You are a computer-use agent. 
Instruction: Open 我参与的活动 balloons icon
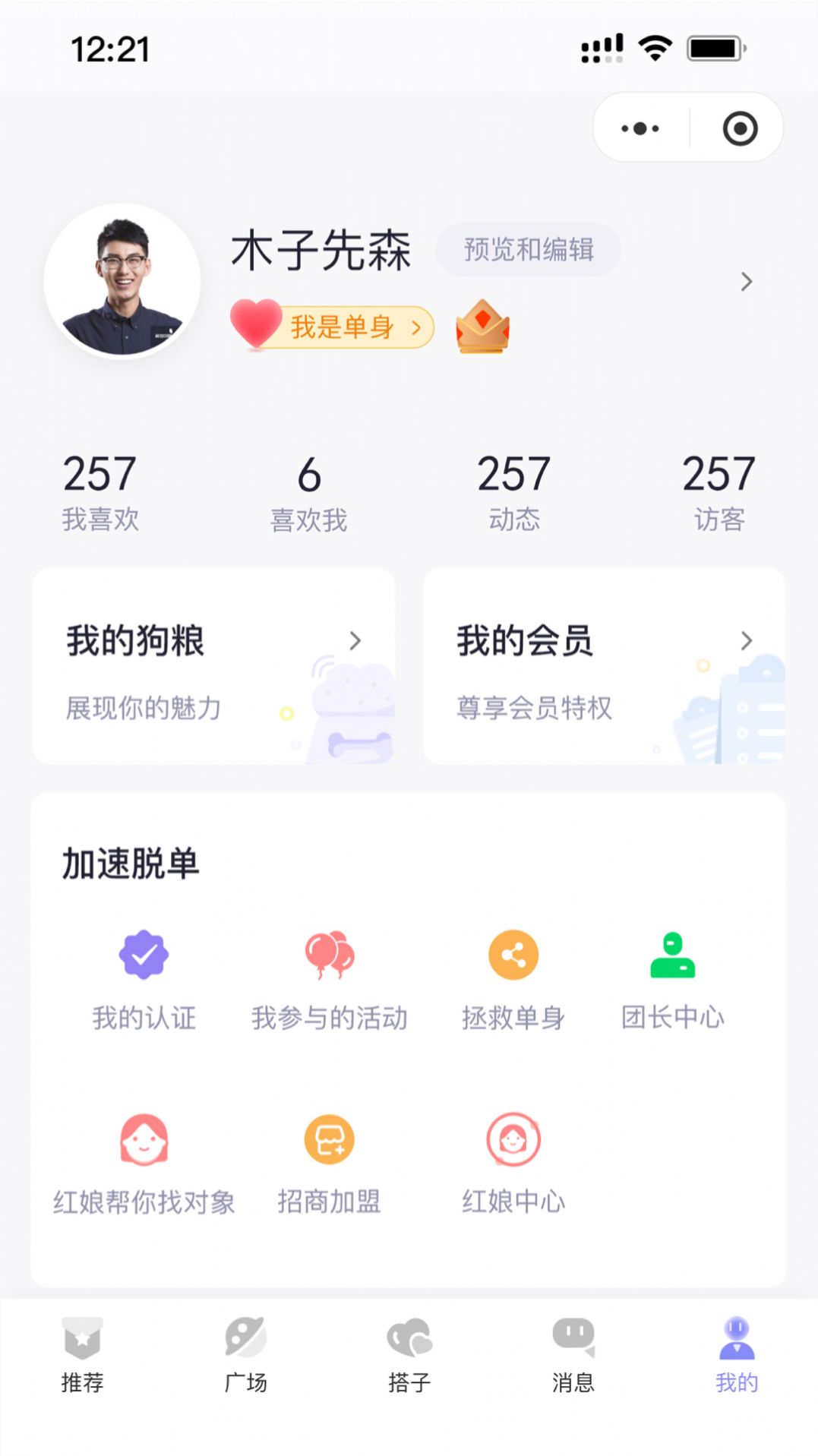pos(328,956)
